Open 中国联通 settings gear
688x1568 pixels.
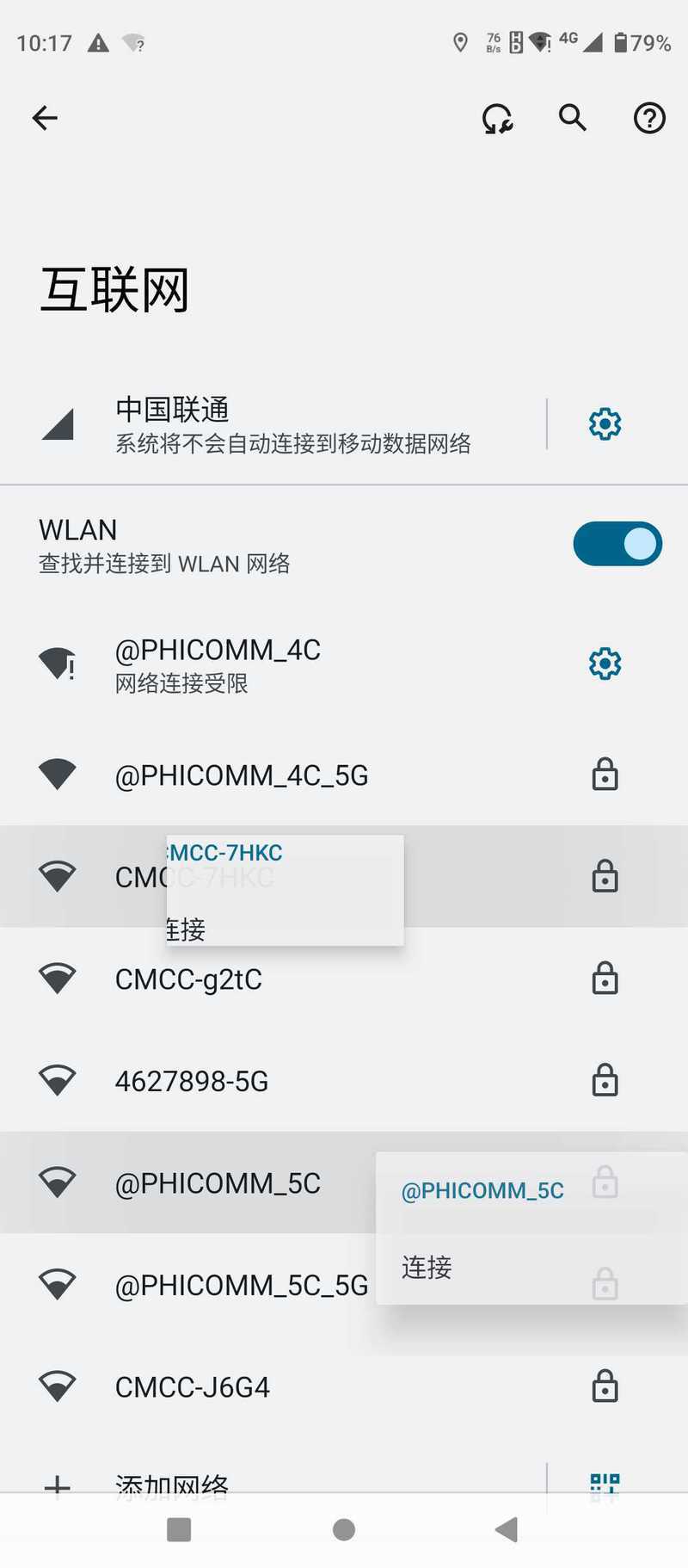click(605, 424)
